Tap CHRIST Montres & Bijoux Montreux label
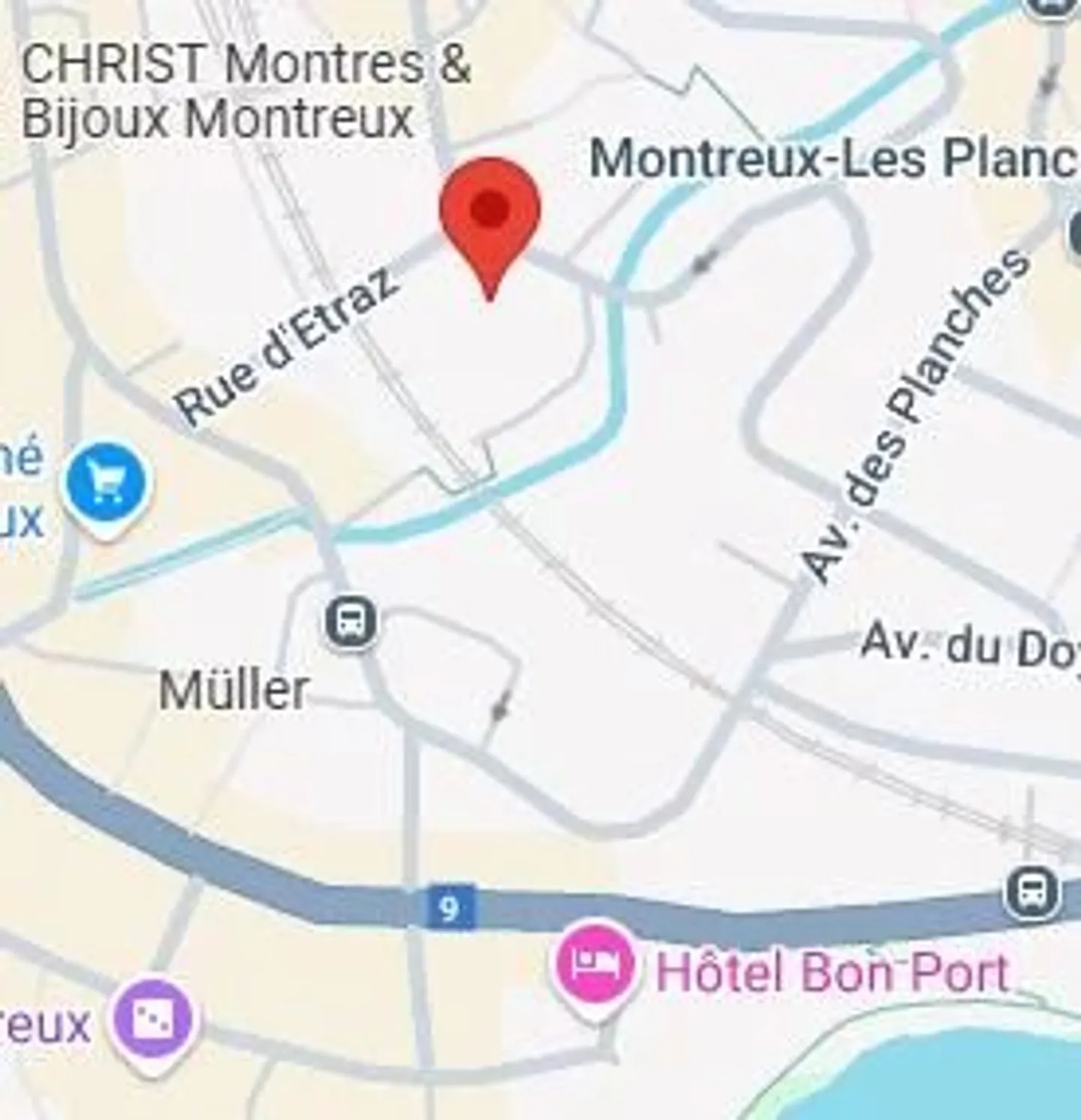Viewport: 1081px width, 1120px height. pos(245,90)
